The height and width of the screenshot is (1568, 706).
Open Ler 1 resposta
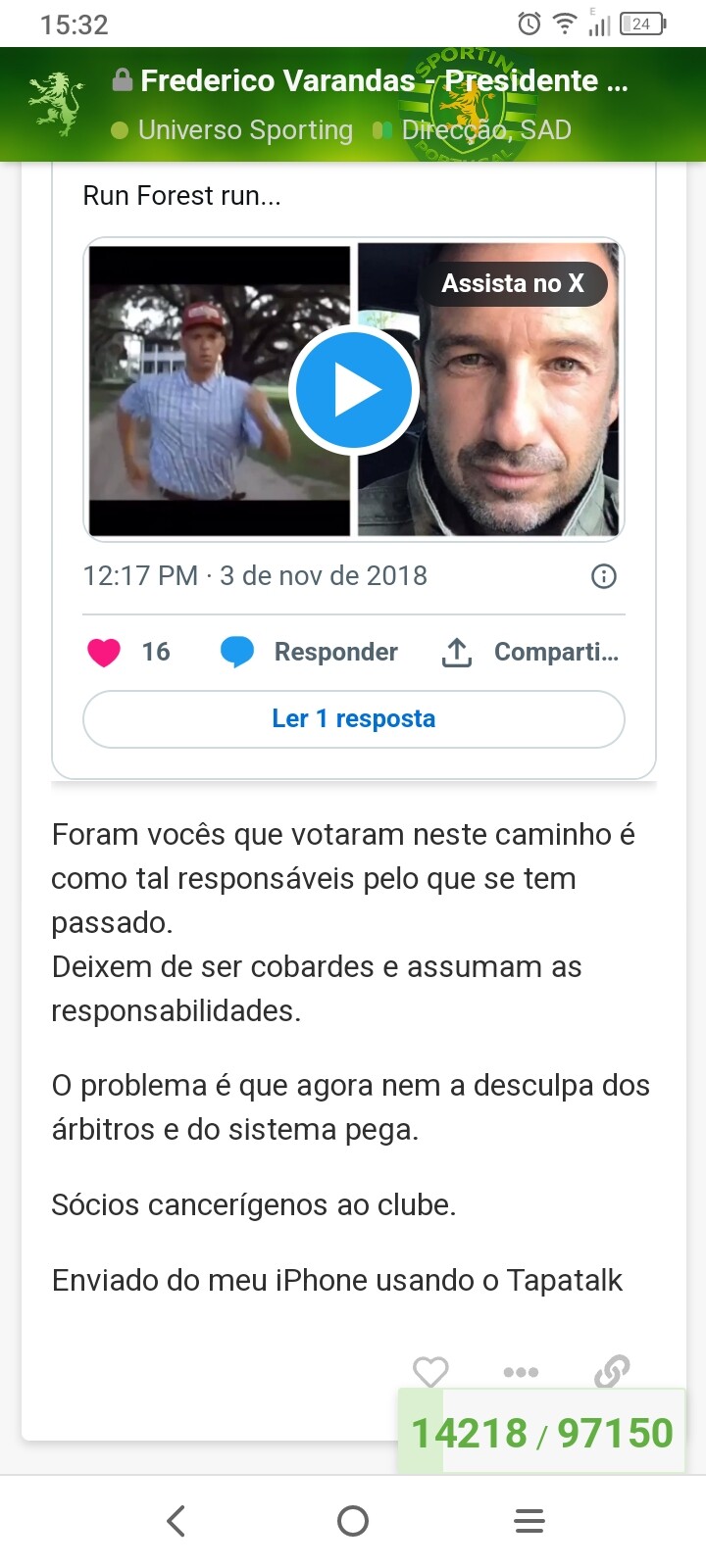pos(354,718)
